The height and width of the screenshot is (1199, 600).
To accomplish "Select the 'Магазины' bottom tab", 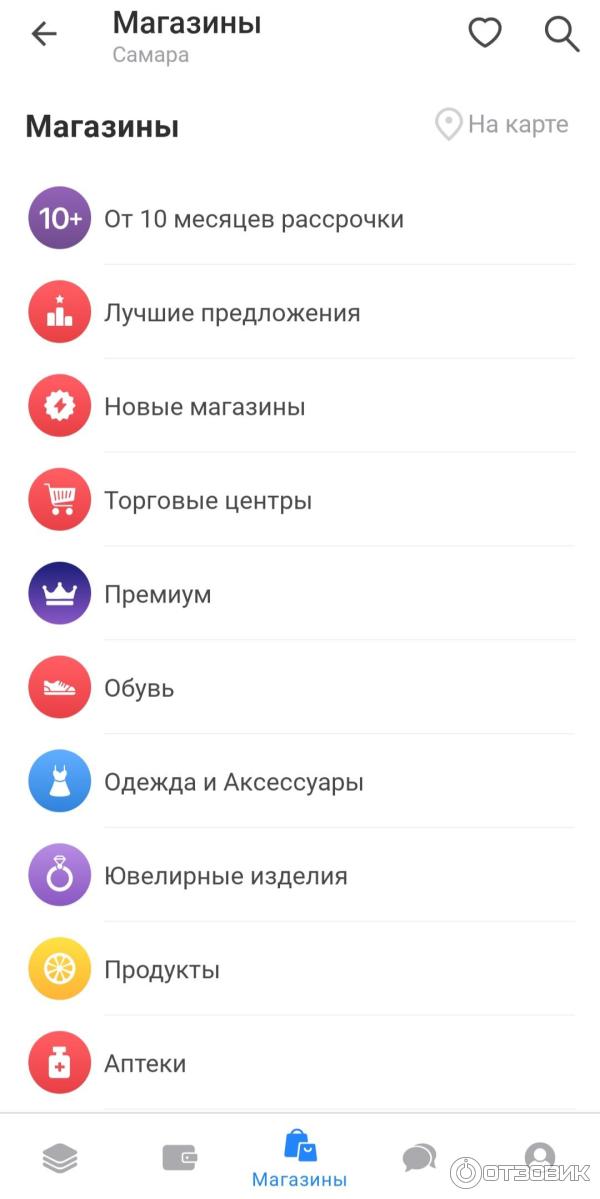I will 300,1158.
